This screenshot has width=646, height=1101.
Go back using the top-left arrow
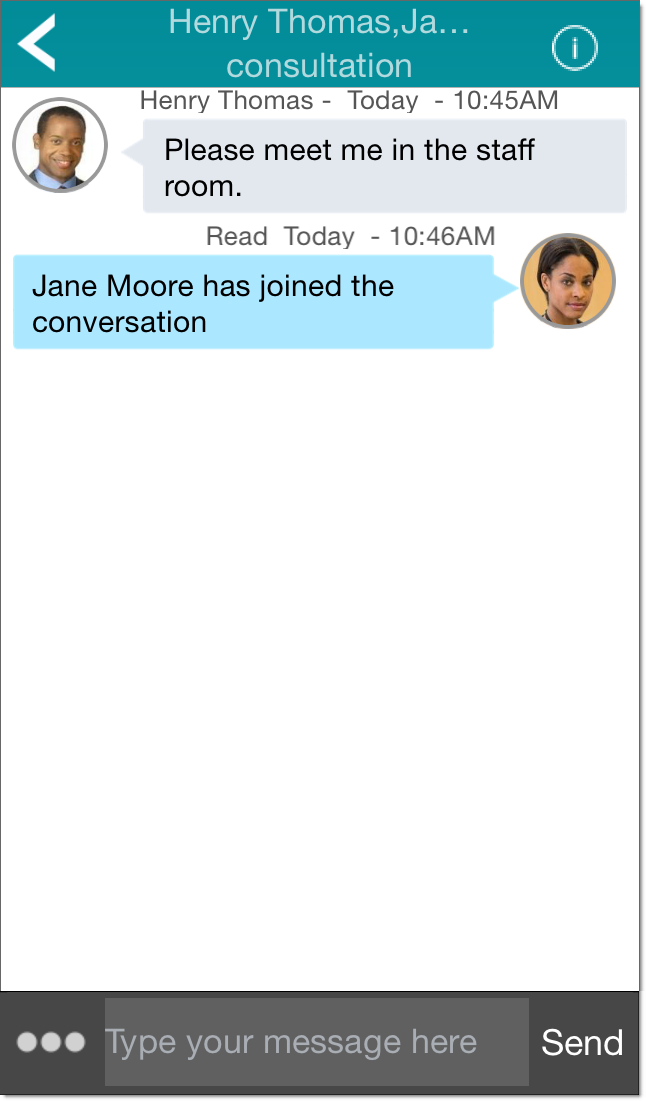tap(38, 43)
